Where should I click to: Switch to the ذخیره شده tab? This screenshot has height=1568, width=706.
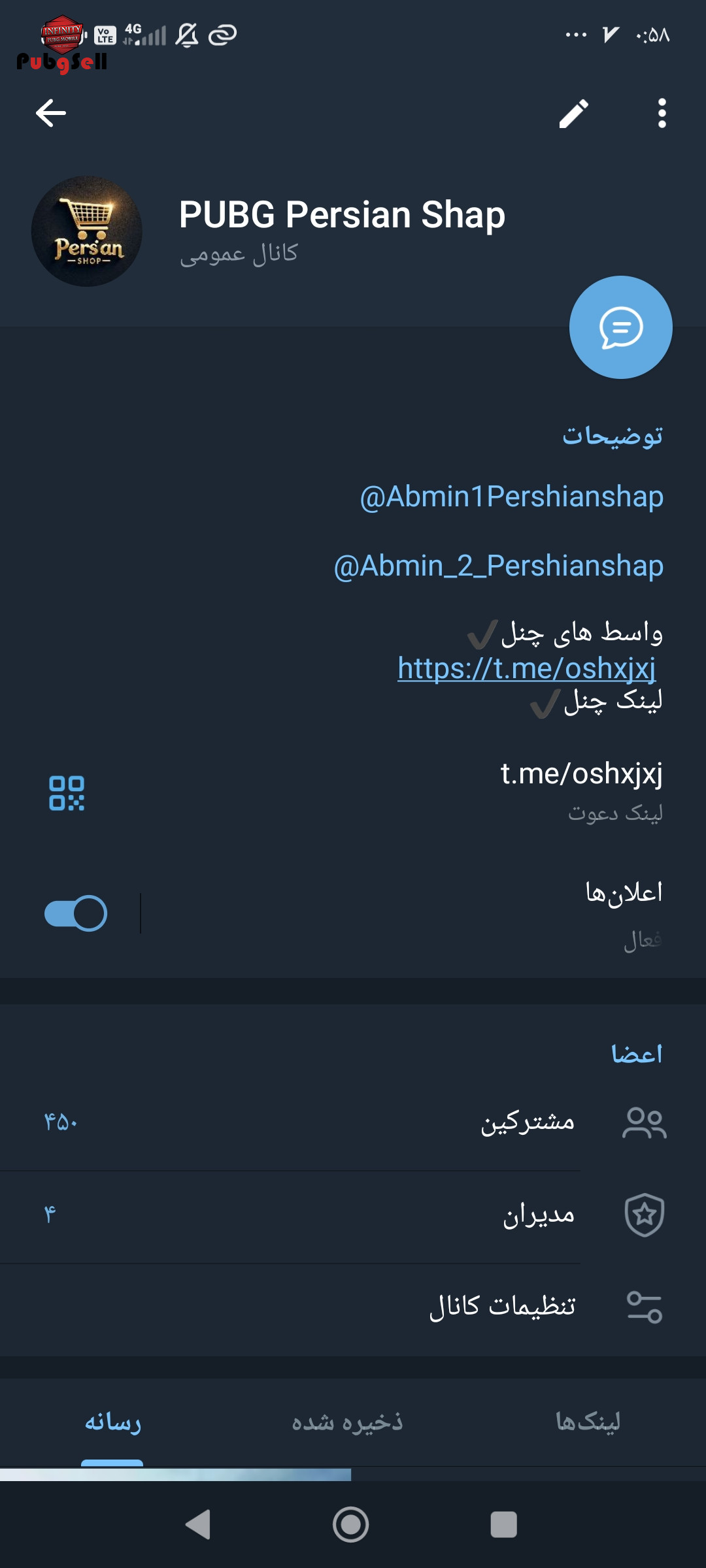coord(347,1422)
